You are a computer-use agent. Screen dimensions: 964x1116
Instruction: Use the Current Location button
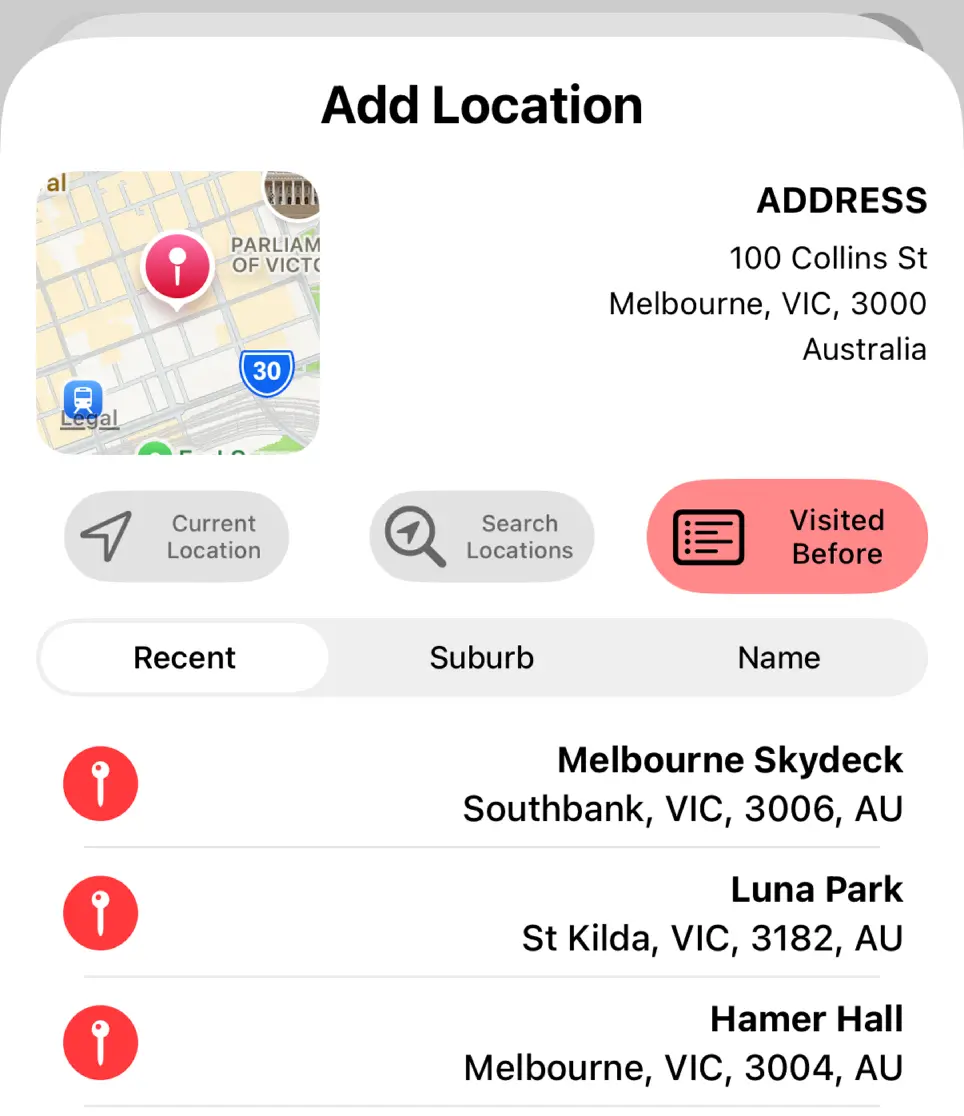pos(176,537)
